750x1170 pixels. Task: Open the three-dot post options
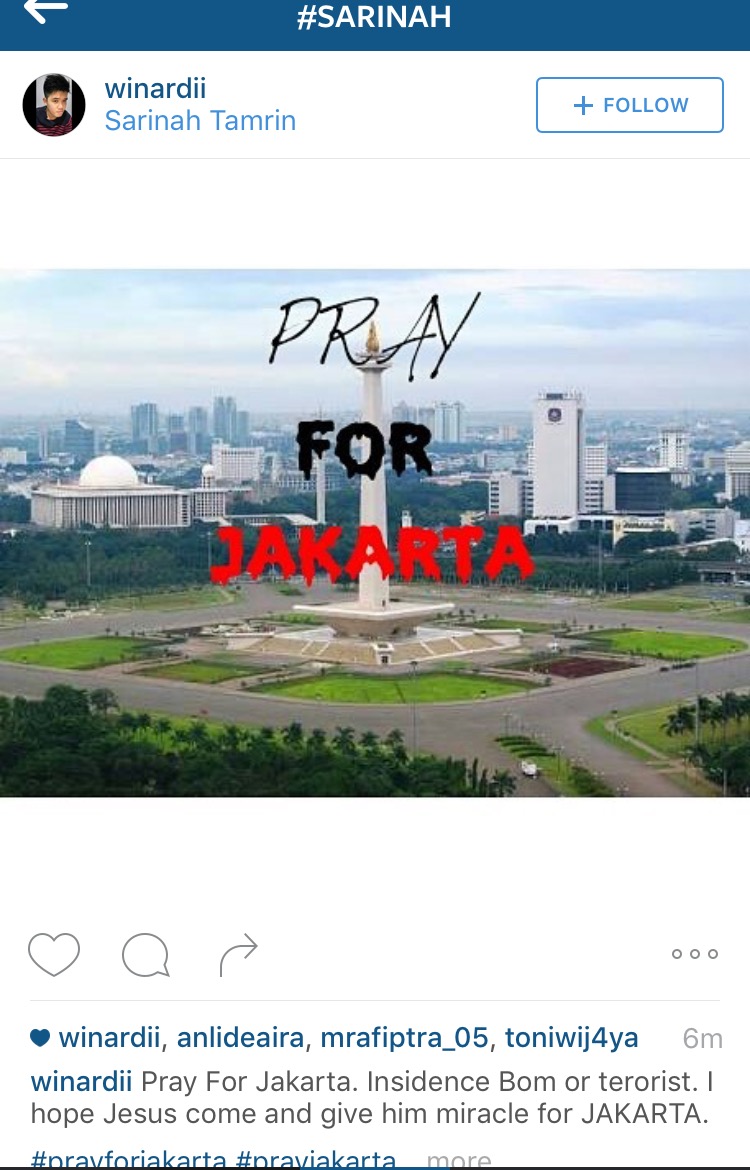pos(694,954)
